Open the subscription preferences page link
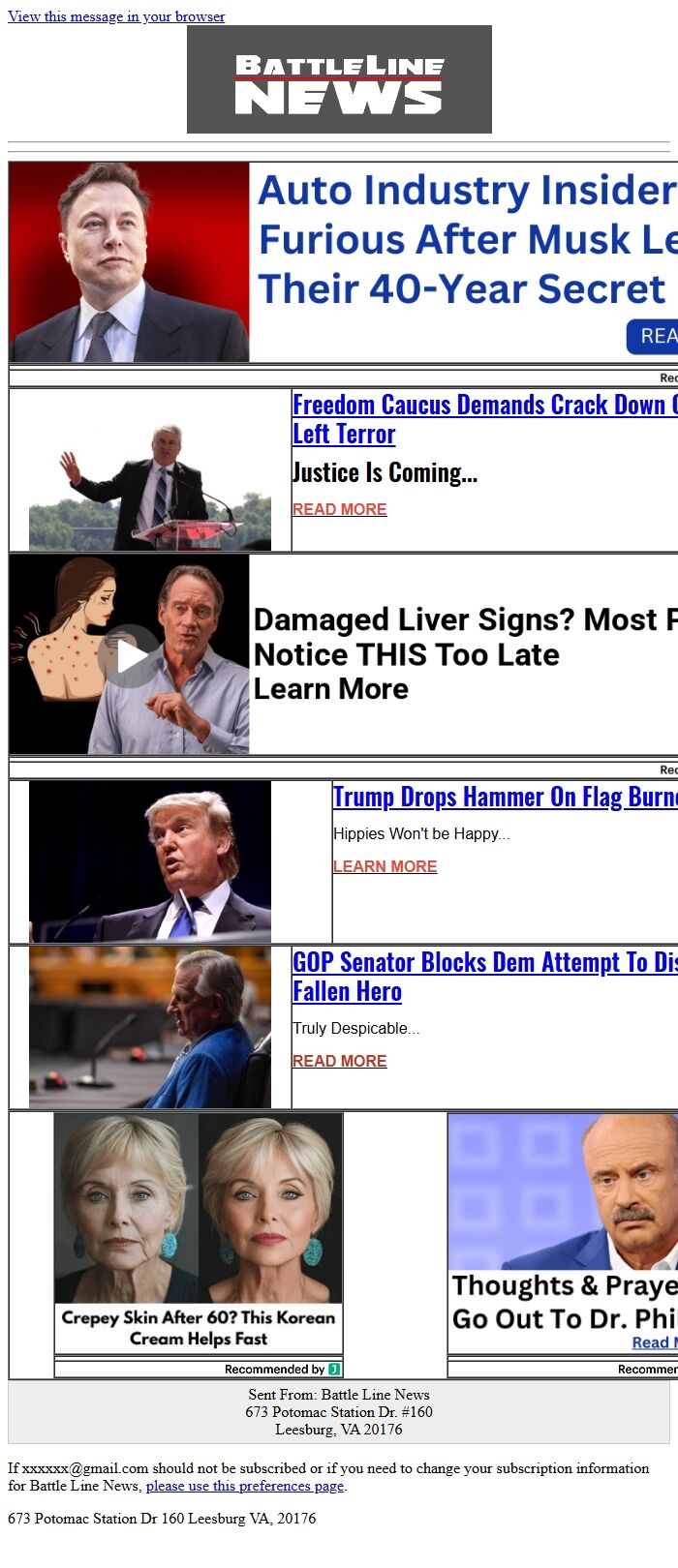This screenshot has width=678, height=1568. [x=245, y=1486]
